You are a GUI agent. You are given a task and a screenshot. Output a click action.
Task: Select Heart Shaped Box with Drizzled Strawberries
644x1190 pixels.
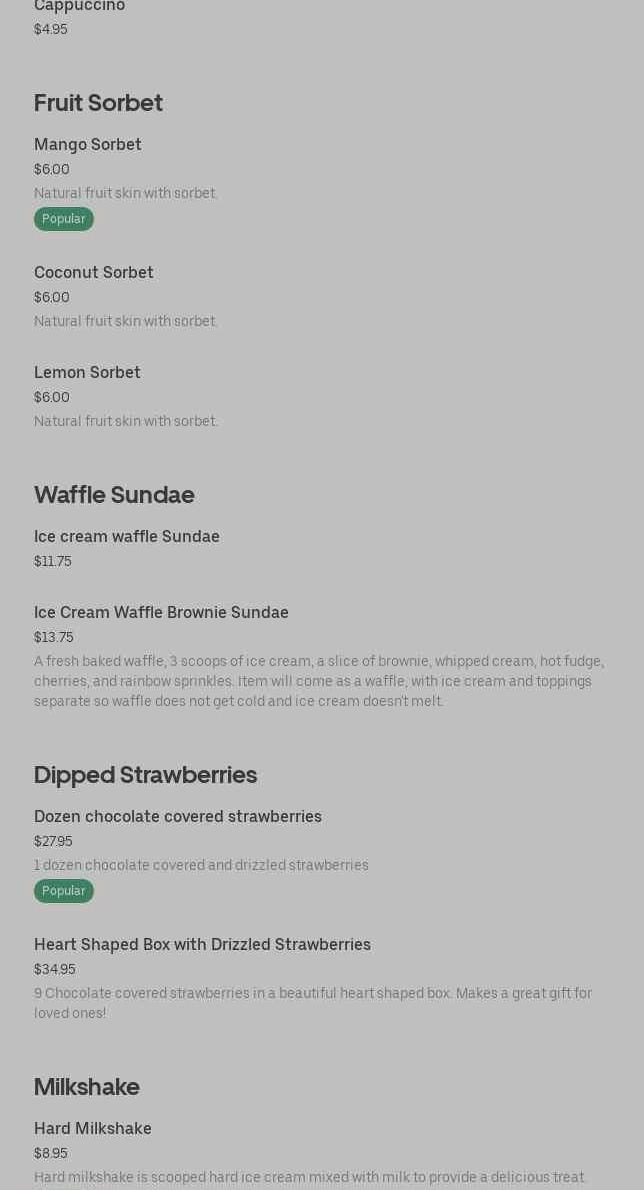(x=202, y=945)
